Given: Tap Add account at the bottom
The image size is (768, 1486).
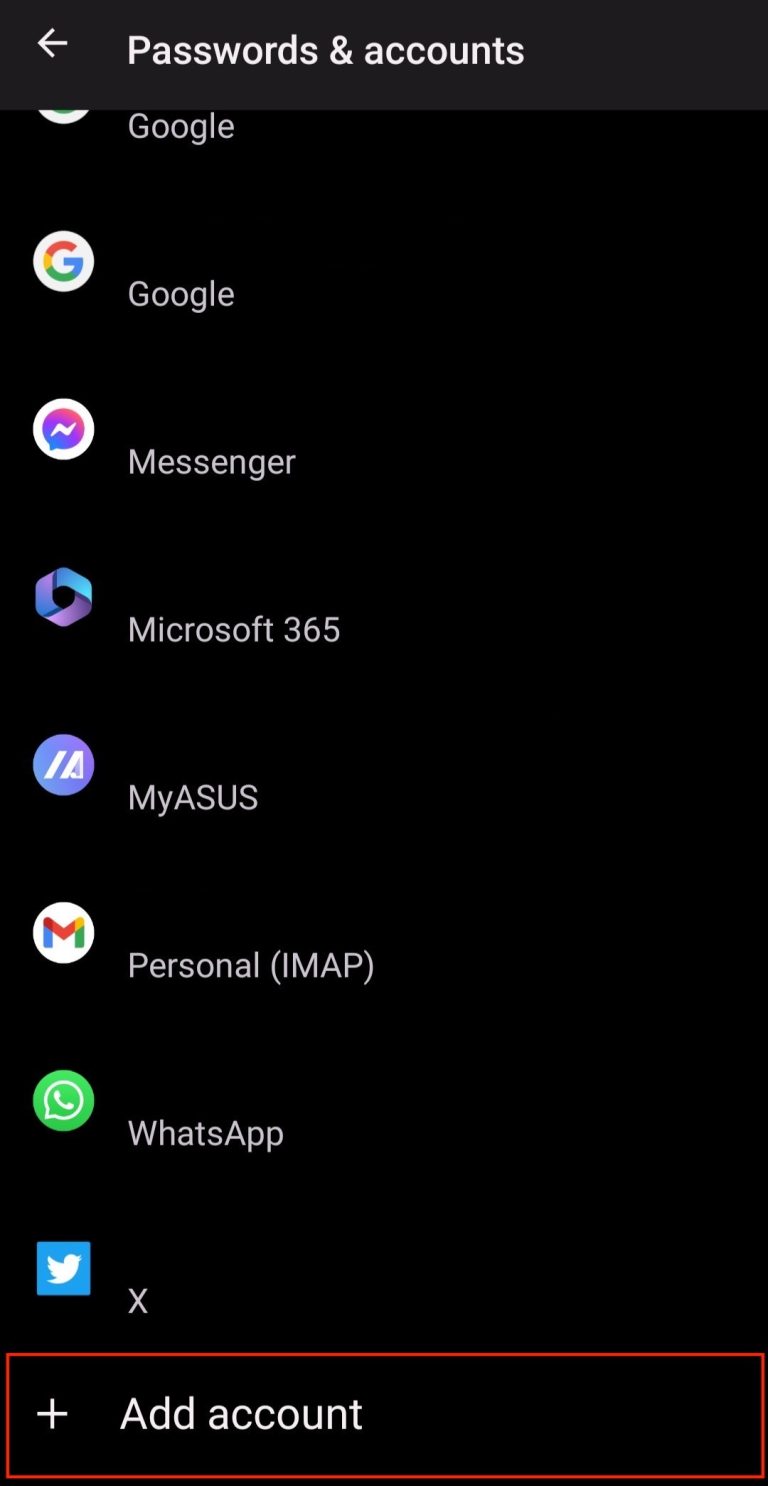Looking at the screenshot, I should (242, 1413).
